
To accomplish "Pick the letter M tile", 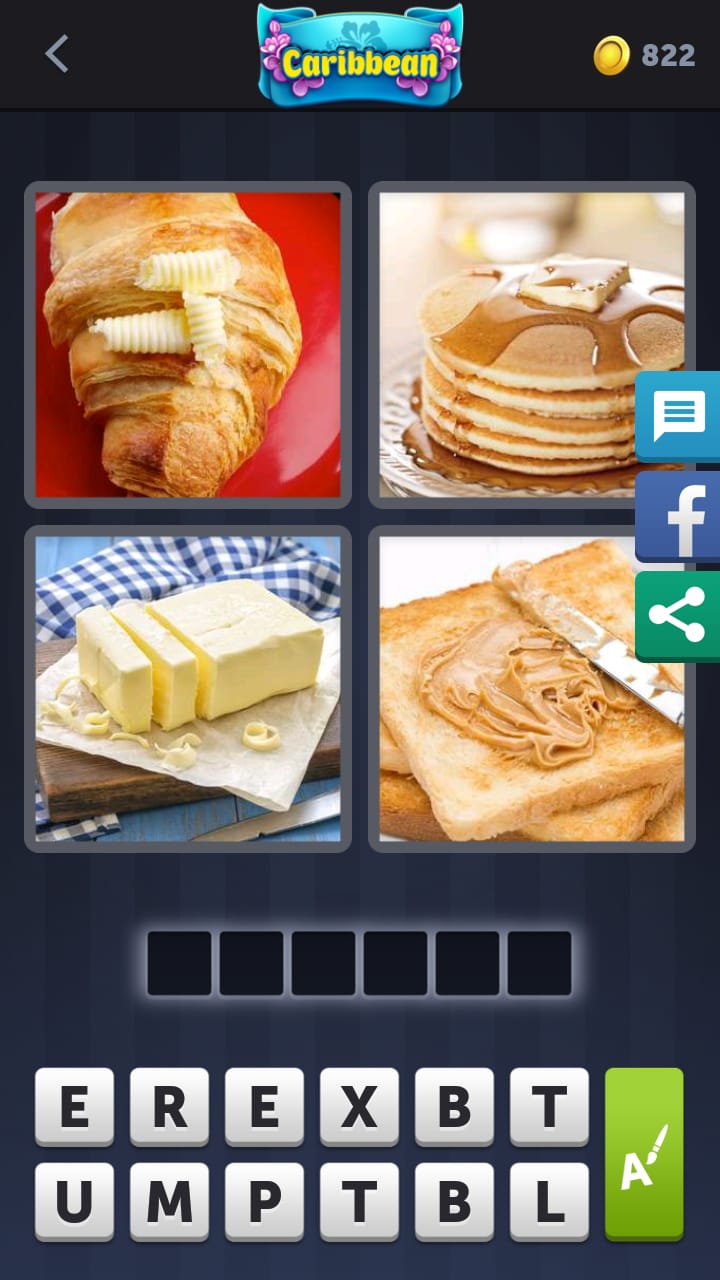I will tap(169, 1201).
